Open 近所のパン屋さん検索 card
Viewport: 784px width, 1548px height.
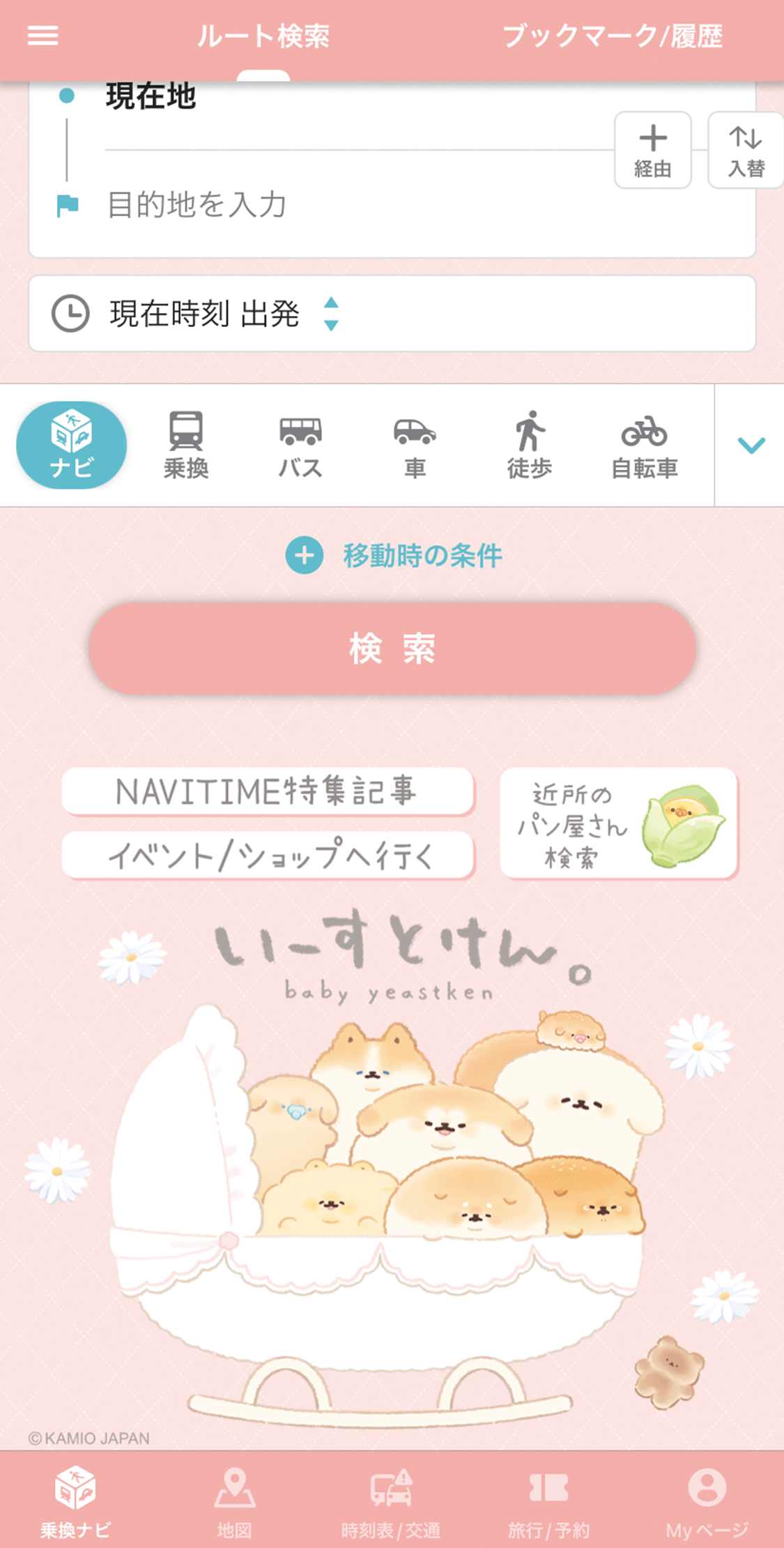[619, 824]
